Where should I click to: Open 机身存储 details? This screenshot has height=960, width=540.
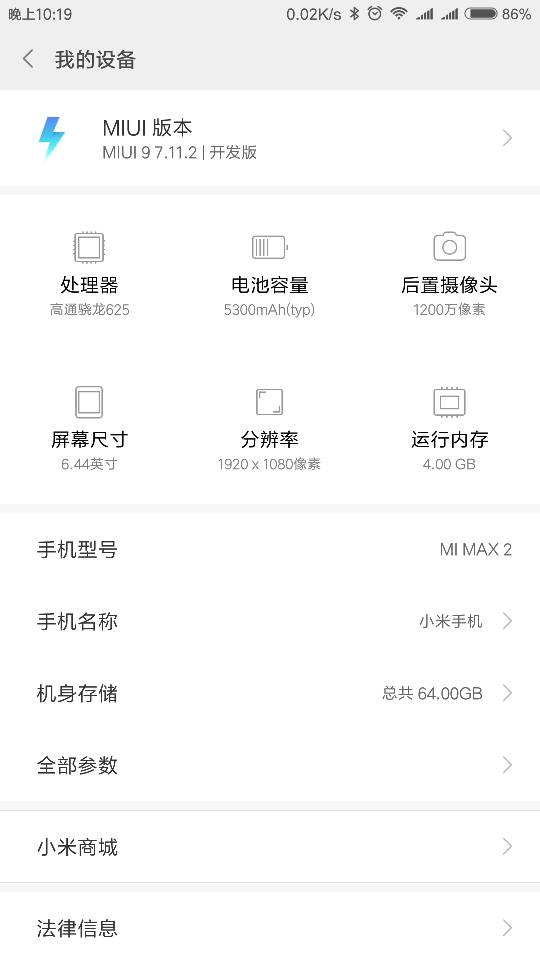click(270, 693)
